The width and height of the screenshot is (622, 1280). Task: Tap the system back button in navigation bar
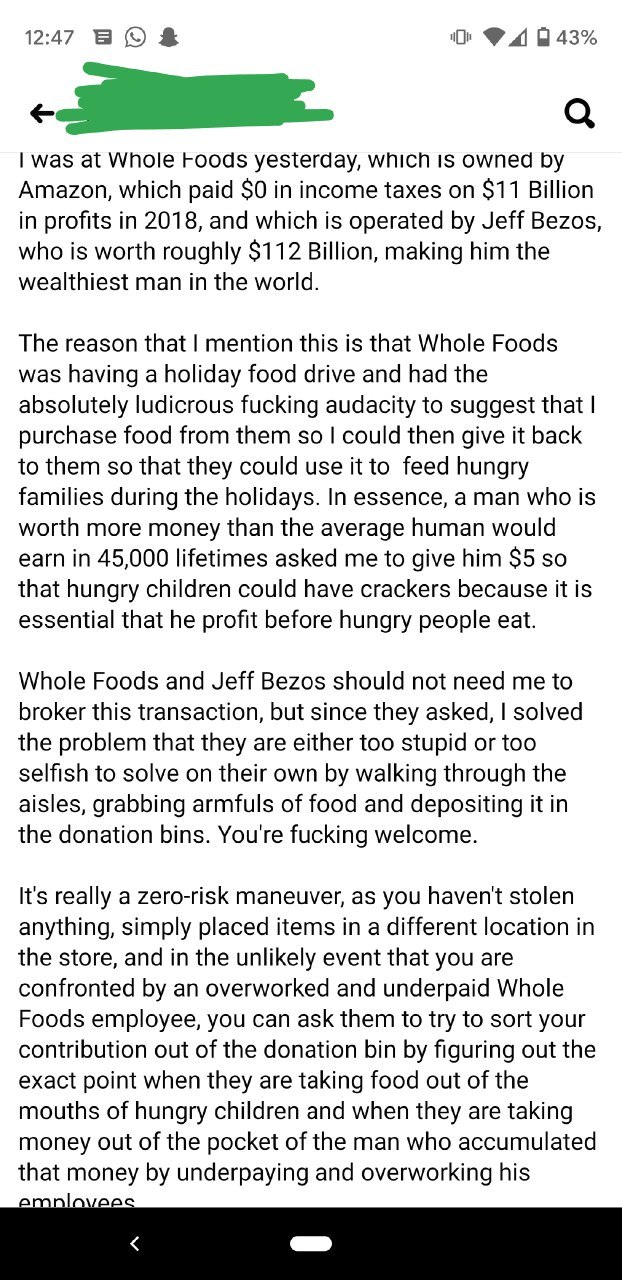(135, 1243)
